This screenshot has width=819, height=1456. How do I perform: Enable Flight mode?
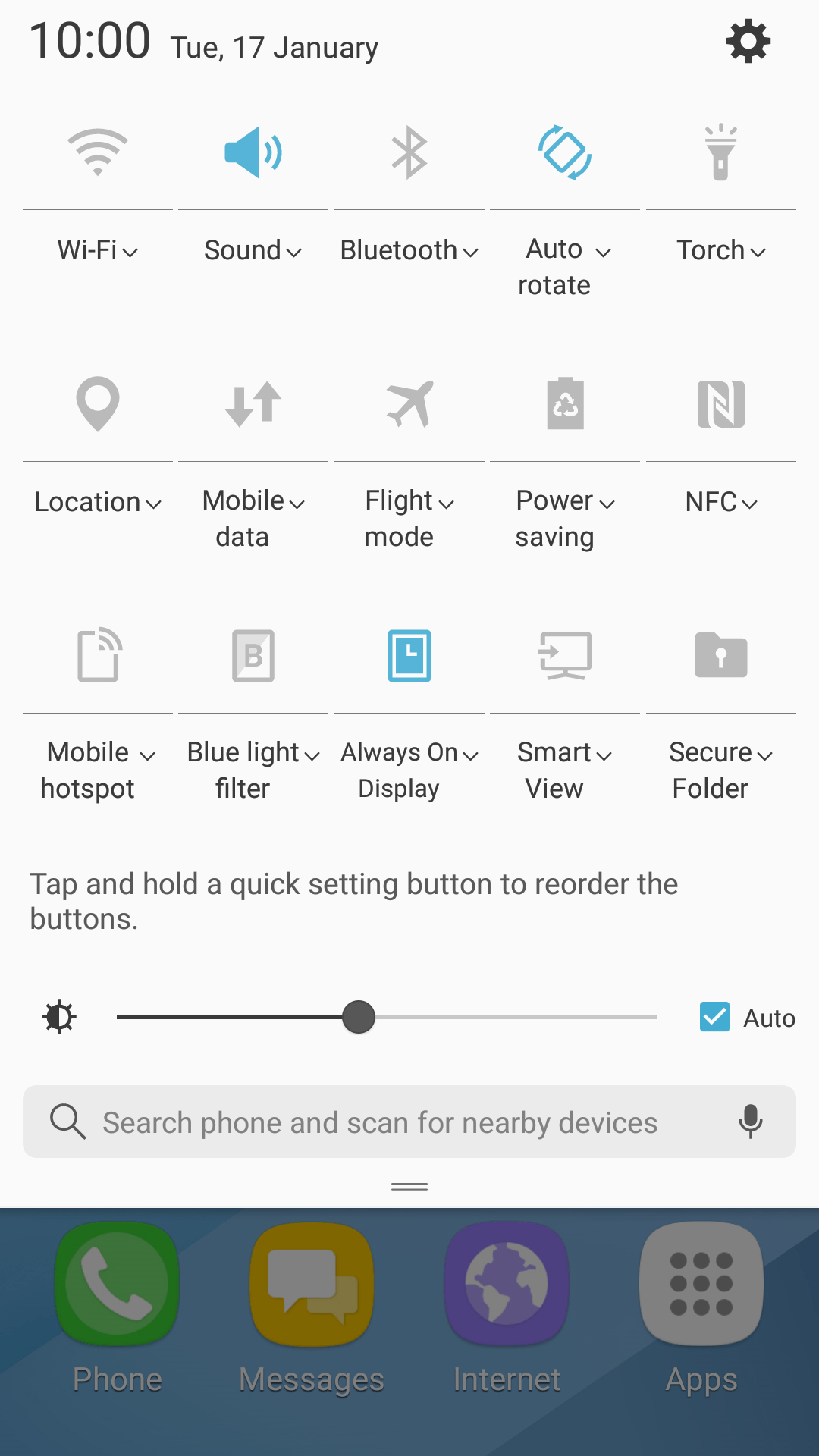tap(408, 403)
